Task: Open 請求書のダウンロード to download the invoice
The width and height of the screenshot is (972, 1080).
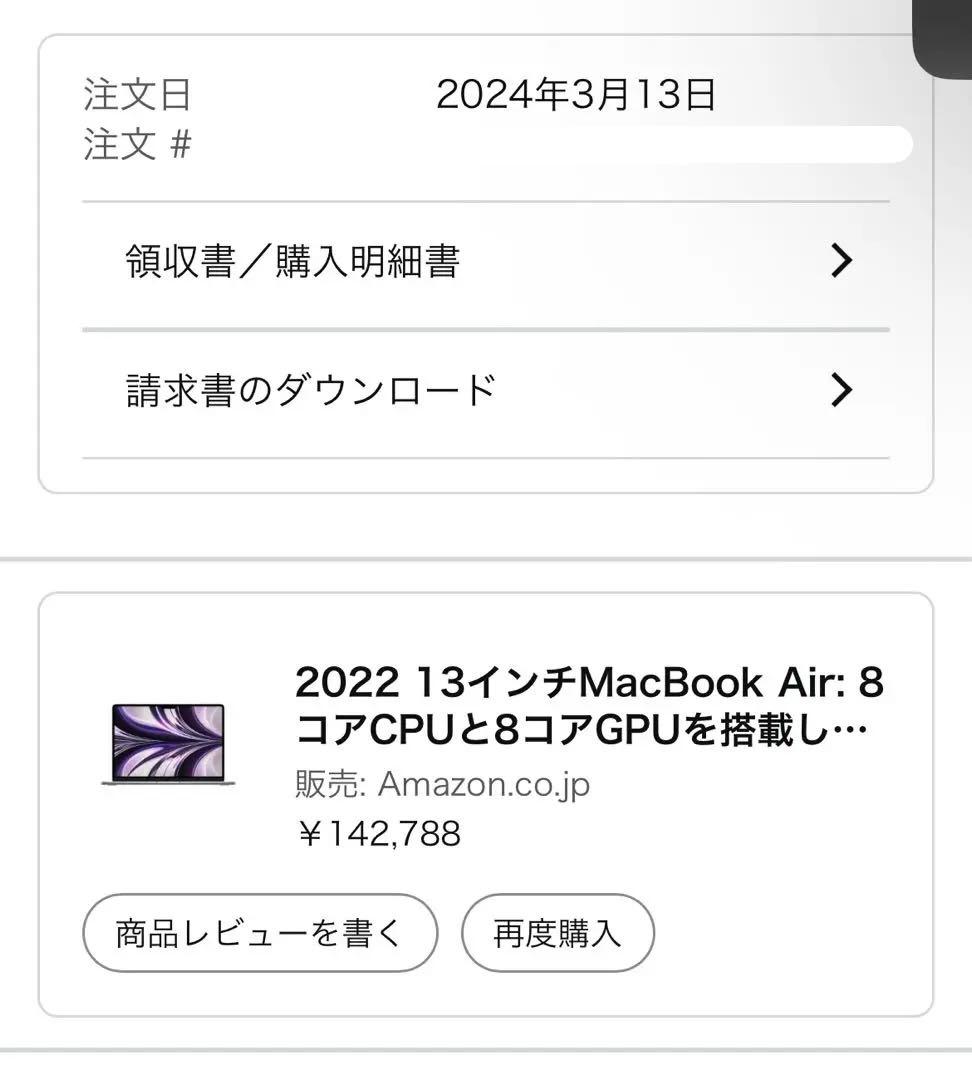Action: point(310,389)
